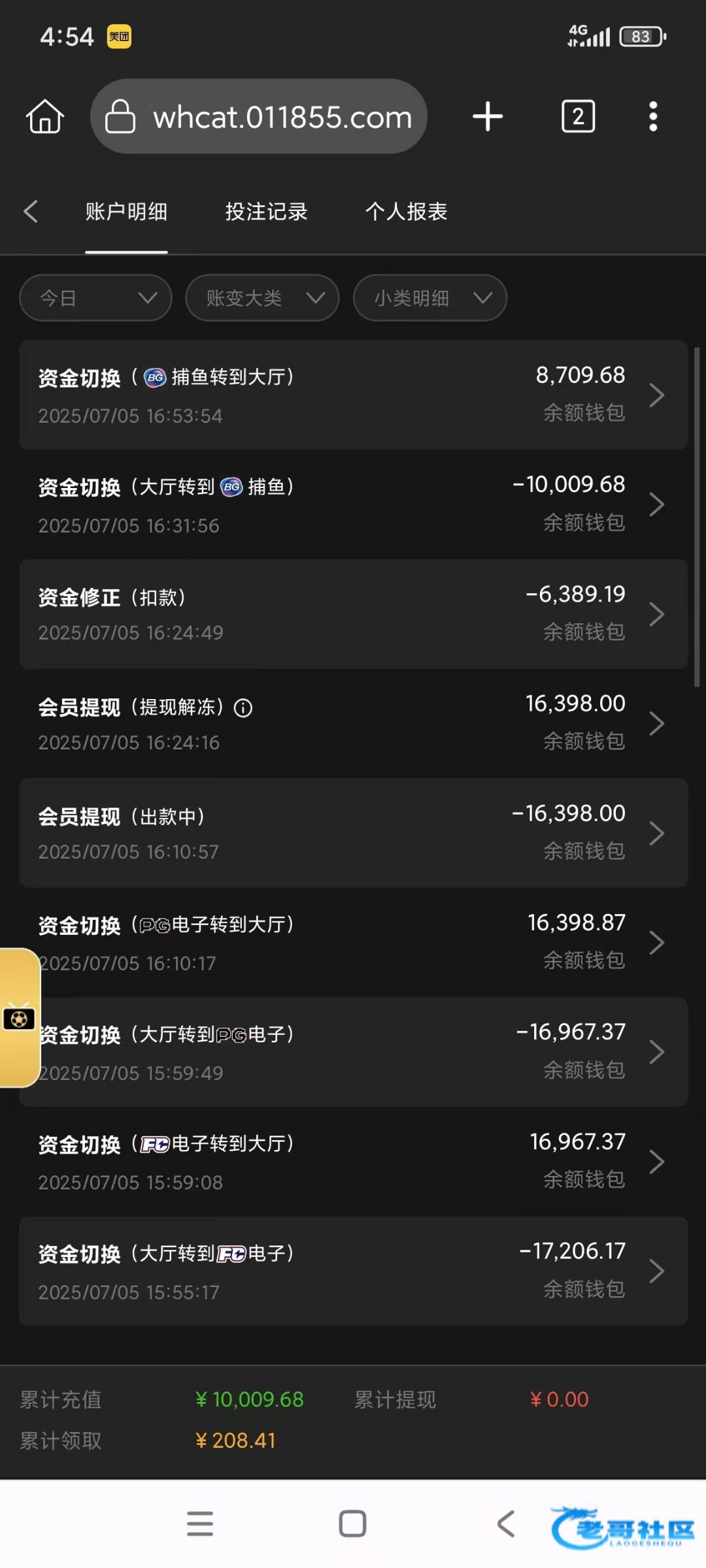Open the 捕鱼转到大厅 8,709.68 record
This screenshot has height=1568, width=706.
(353, 395)
